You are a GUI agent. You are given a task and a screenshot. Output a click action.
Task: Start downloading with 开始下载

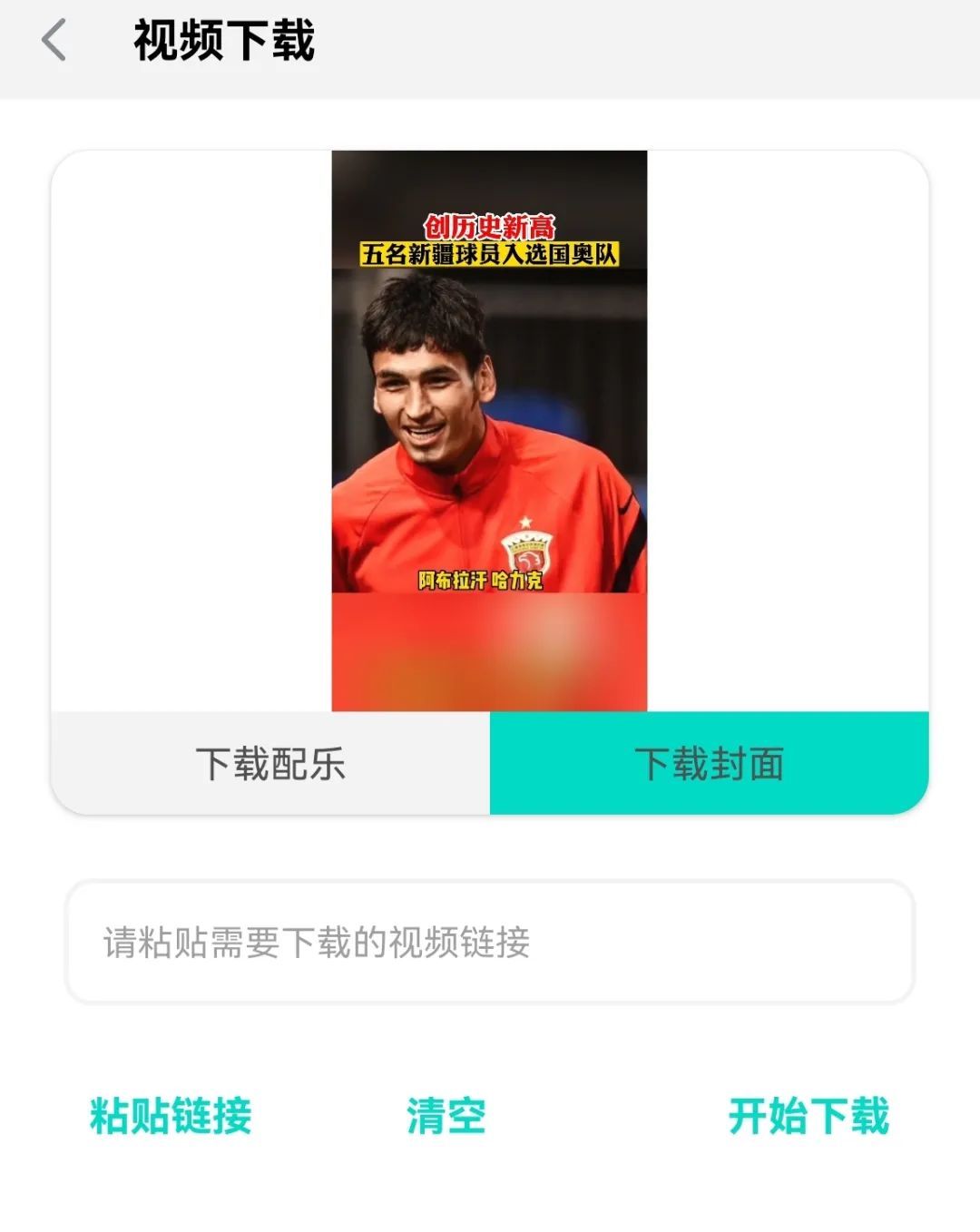[808, 1116]
